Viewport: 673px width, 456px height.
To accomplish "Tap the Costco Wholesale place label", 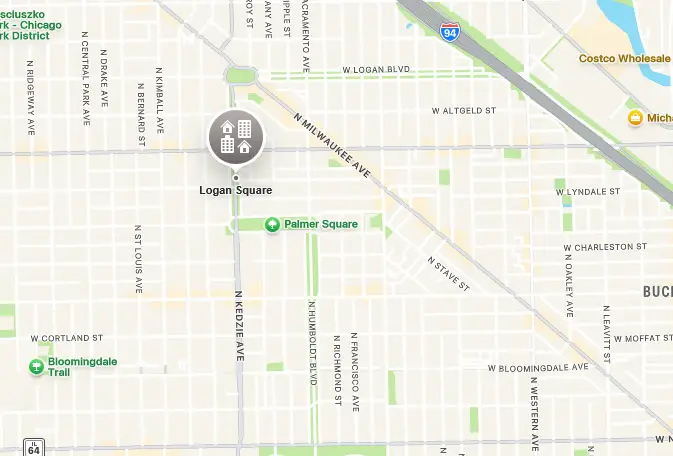I will (624, 59).
